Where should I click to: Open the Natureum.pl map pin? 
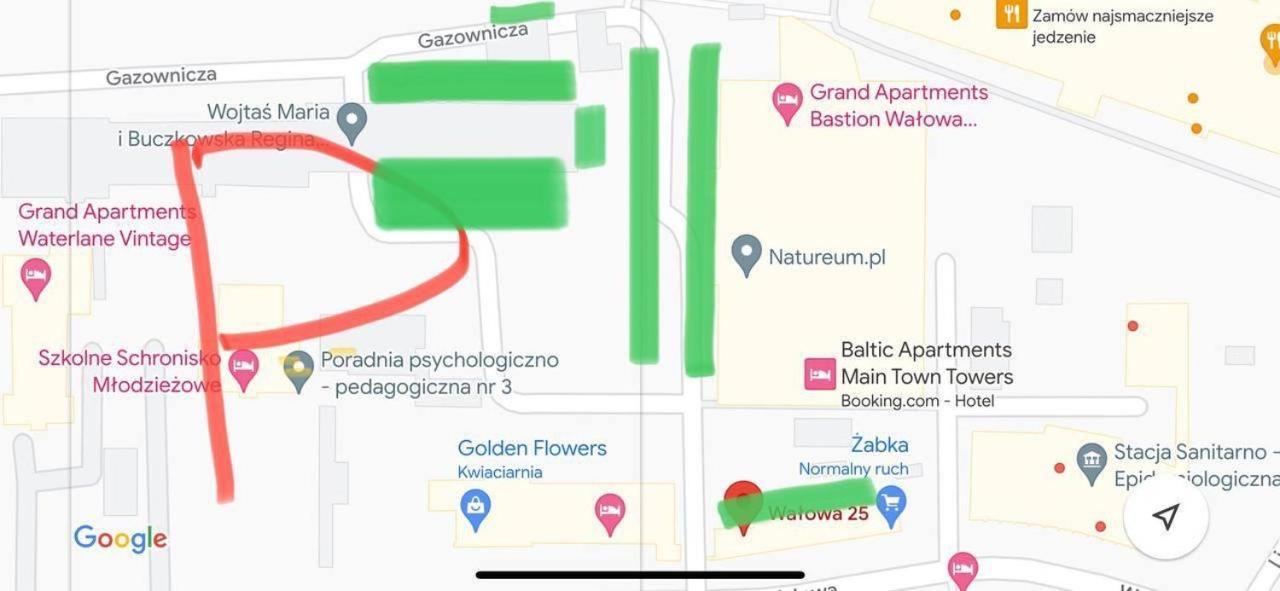(x=746, y=254)
